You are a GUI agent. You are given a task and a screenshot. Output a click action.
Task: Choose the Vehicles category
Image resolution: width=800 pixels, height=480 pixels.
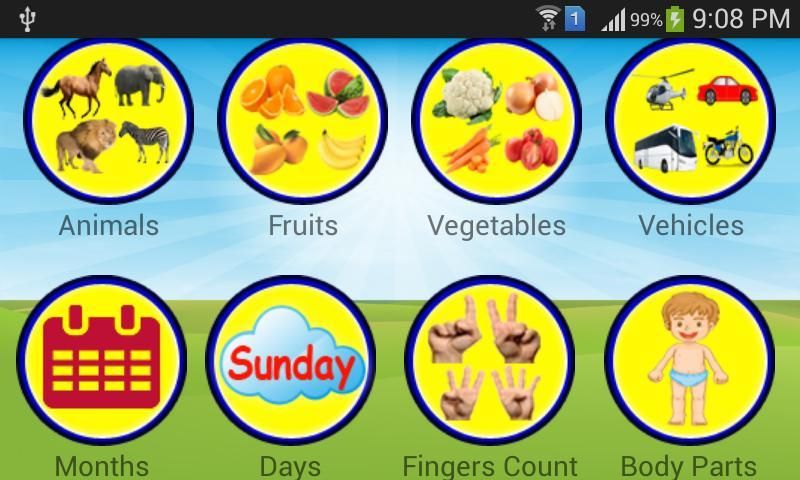(x=690, y=120)
